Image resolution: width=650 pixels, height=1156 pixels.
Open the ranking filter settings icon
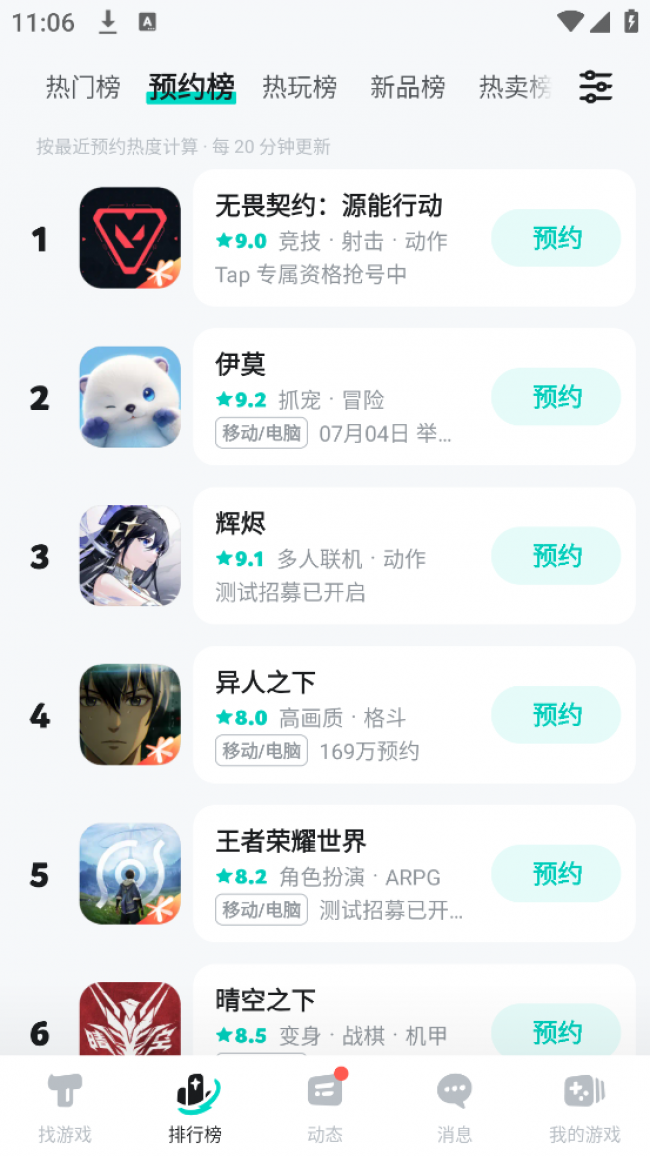tap(595, 87)
